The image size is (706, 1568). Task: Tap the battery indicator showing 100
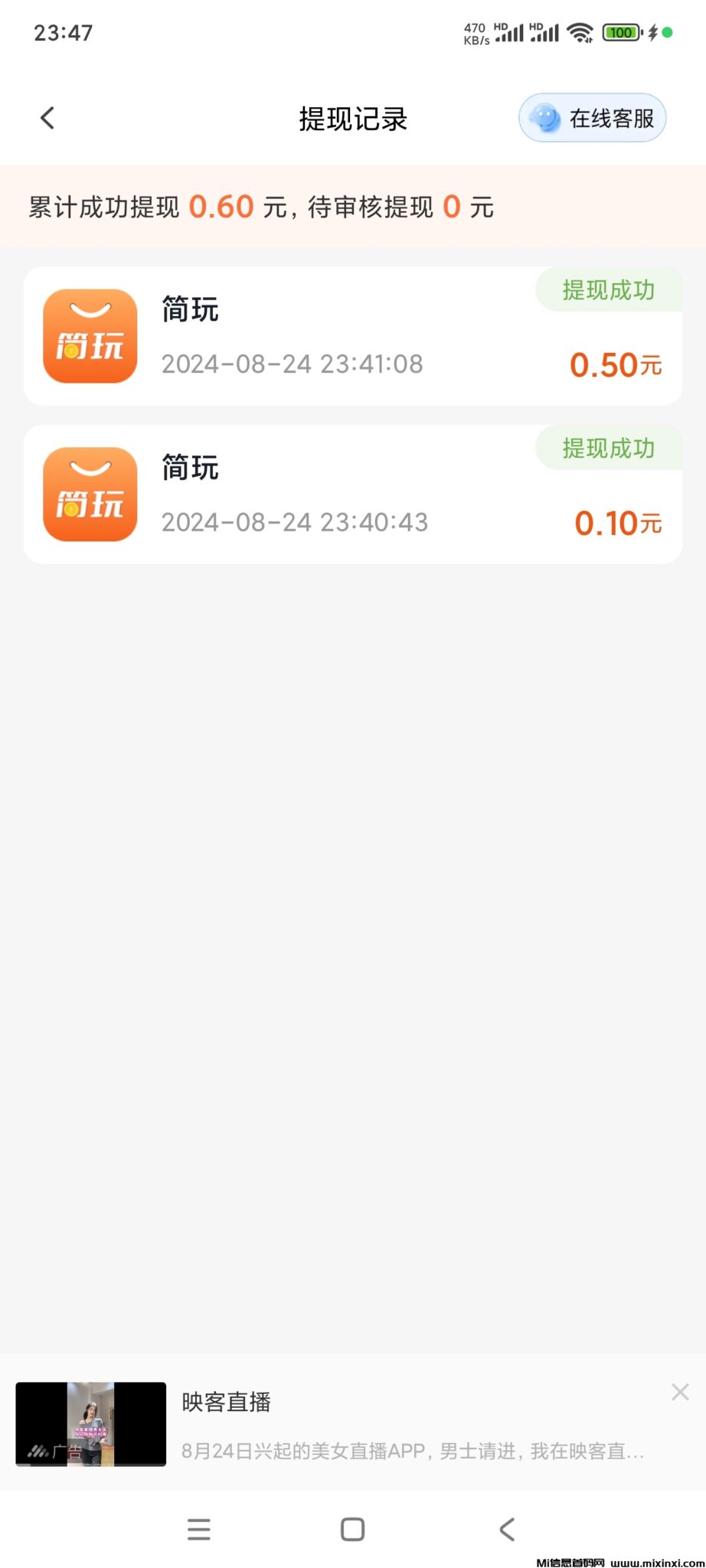coord(622,32)
